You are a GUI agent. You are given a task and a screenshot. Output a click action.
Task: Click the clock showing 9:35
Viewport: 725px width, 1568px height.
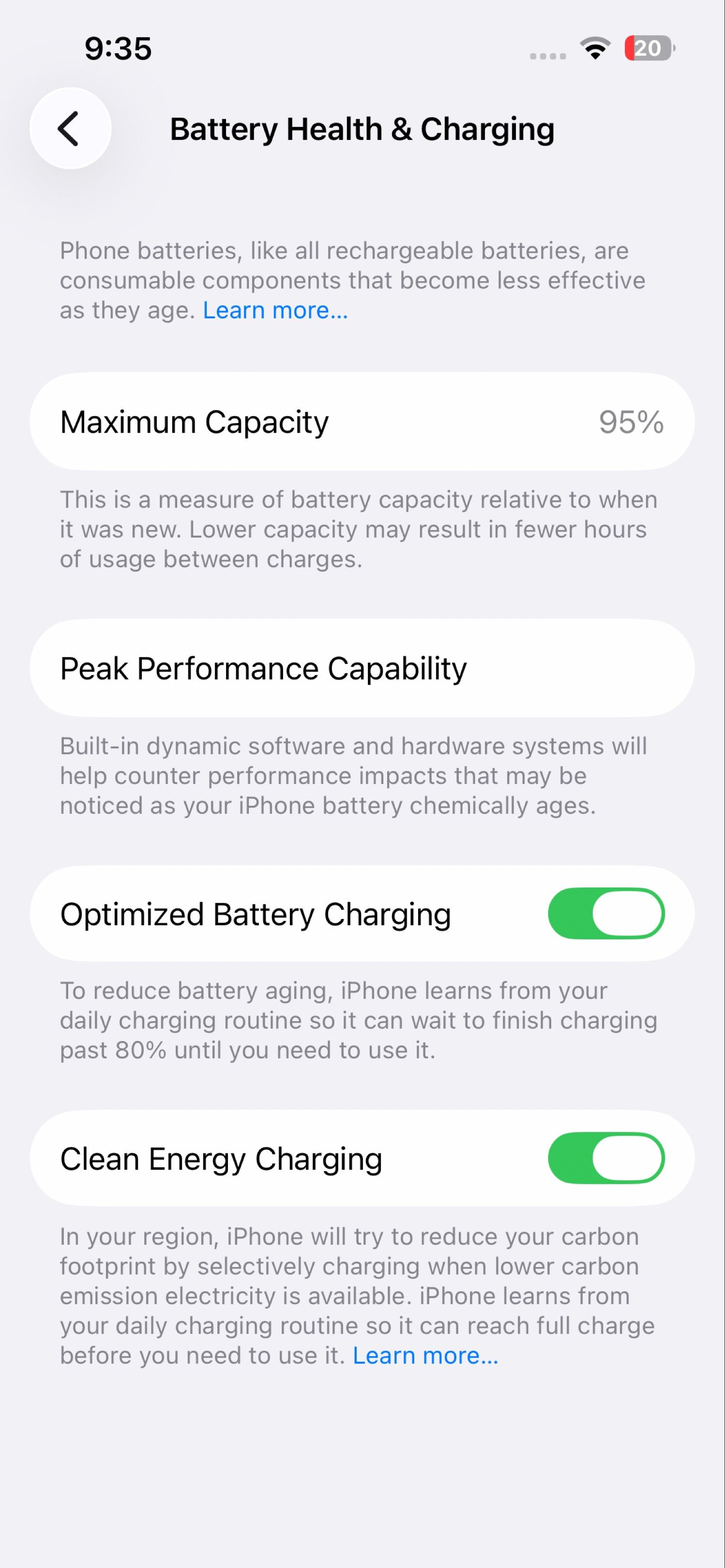coord(118,49)
